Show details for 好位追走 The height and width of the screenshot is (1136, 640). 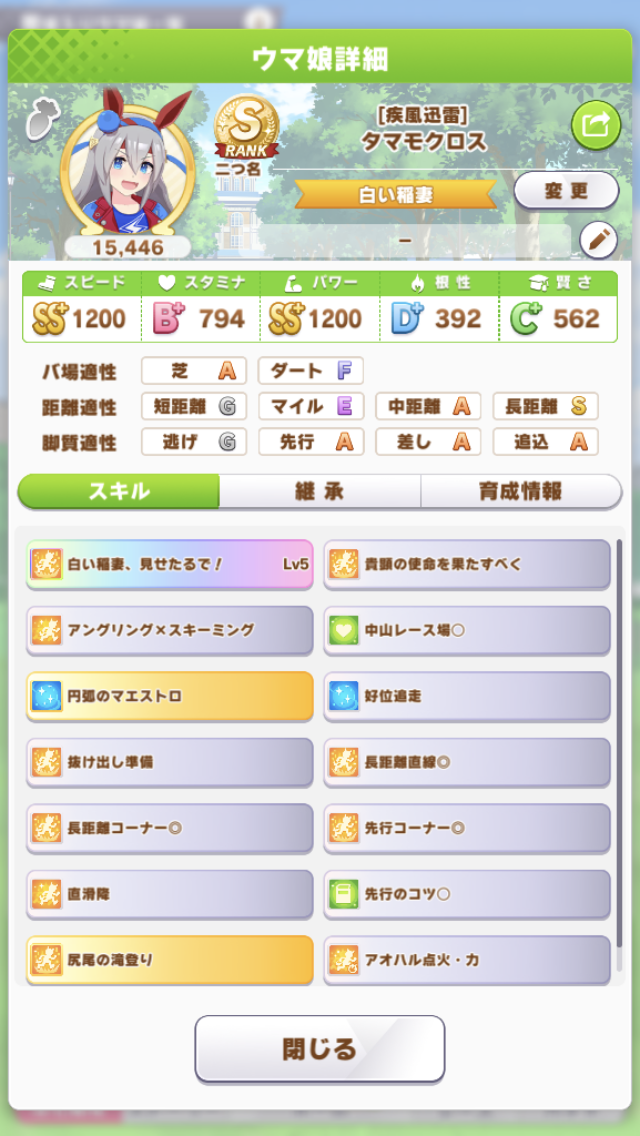[467, 696]
